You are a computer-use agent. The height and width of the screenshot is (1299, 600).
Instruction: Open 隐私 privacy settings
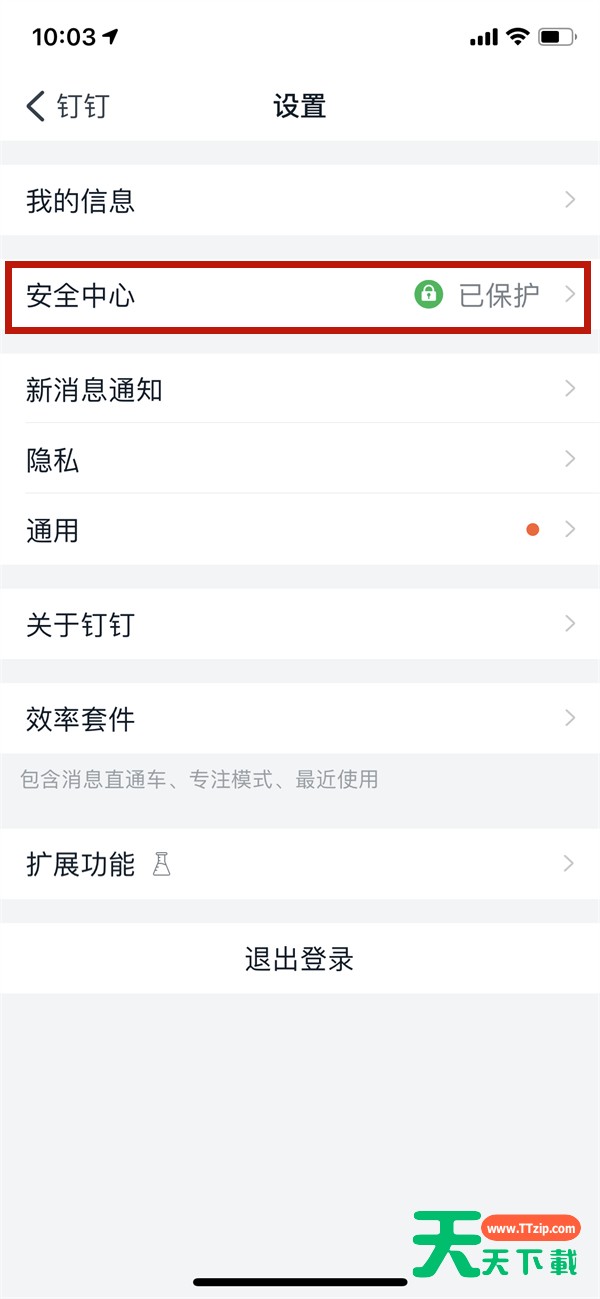(300, 459)
